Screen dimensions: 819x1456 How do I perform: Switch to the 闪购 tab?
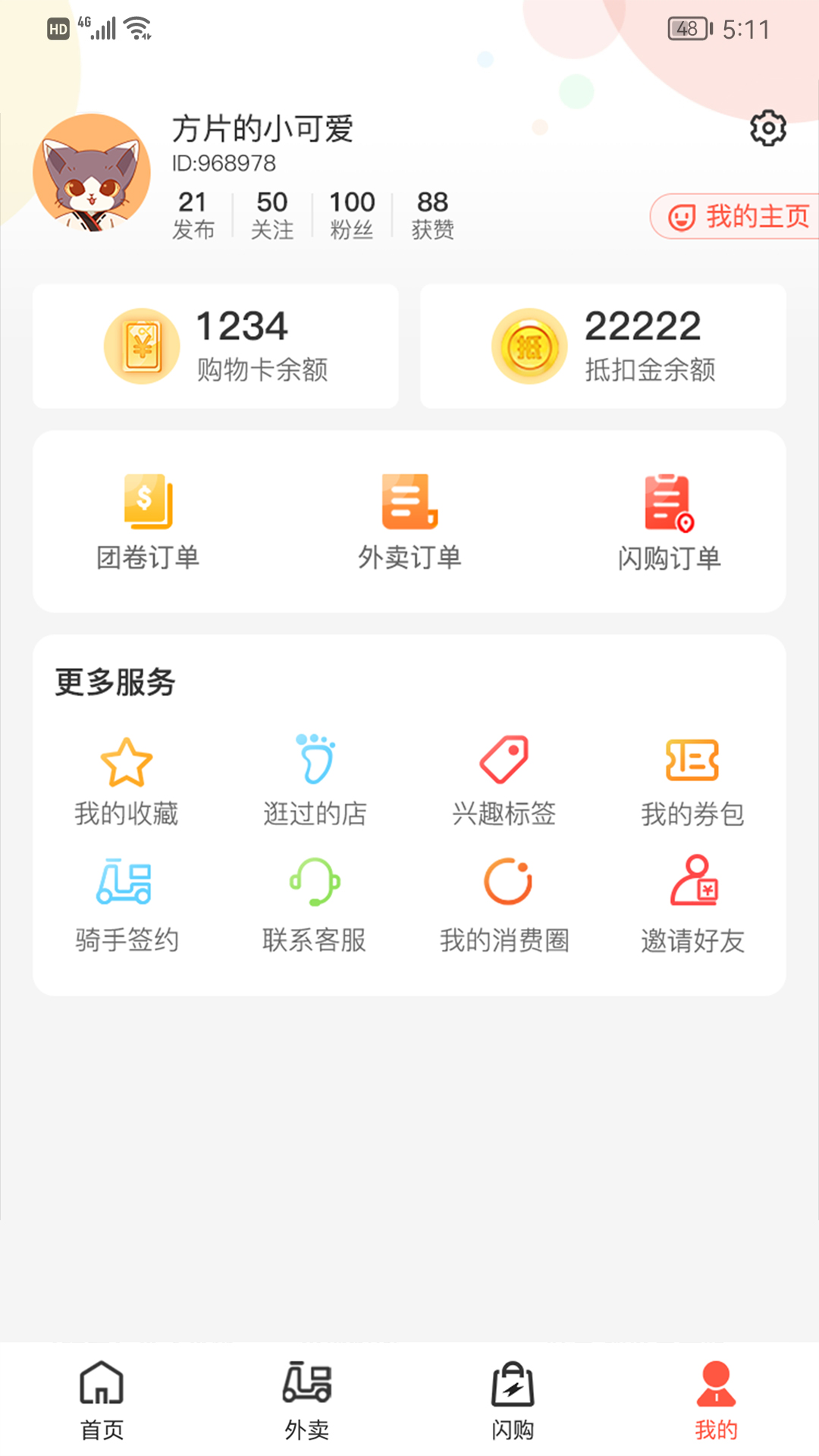(x=513, y=1400)
